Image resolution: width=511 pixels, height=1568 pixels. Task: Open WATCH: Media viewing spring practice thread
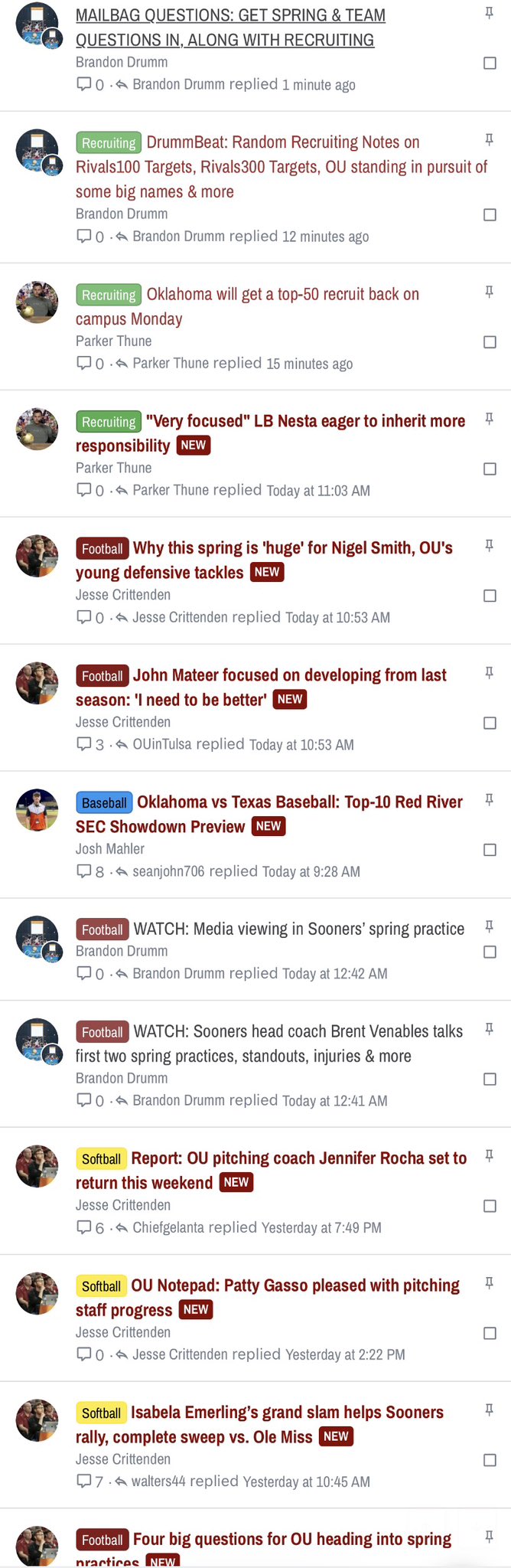coord(298,929)
